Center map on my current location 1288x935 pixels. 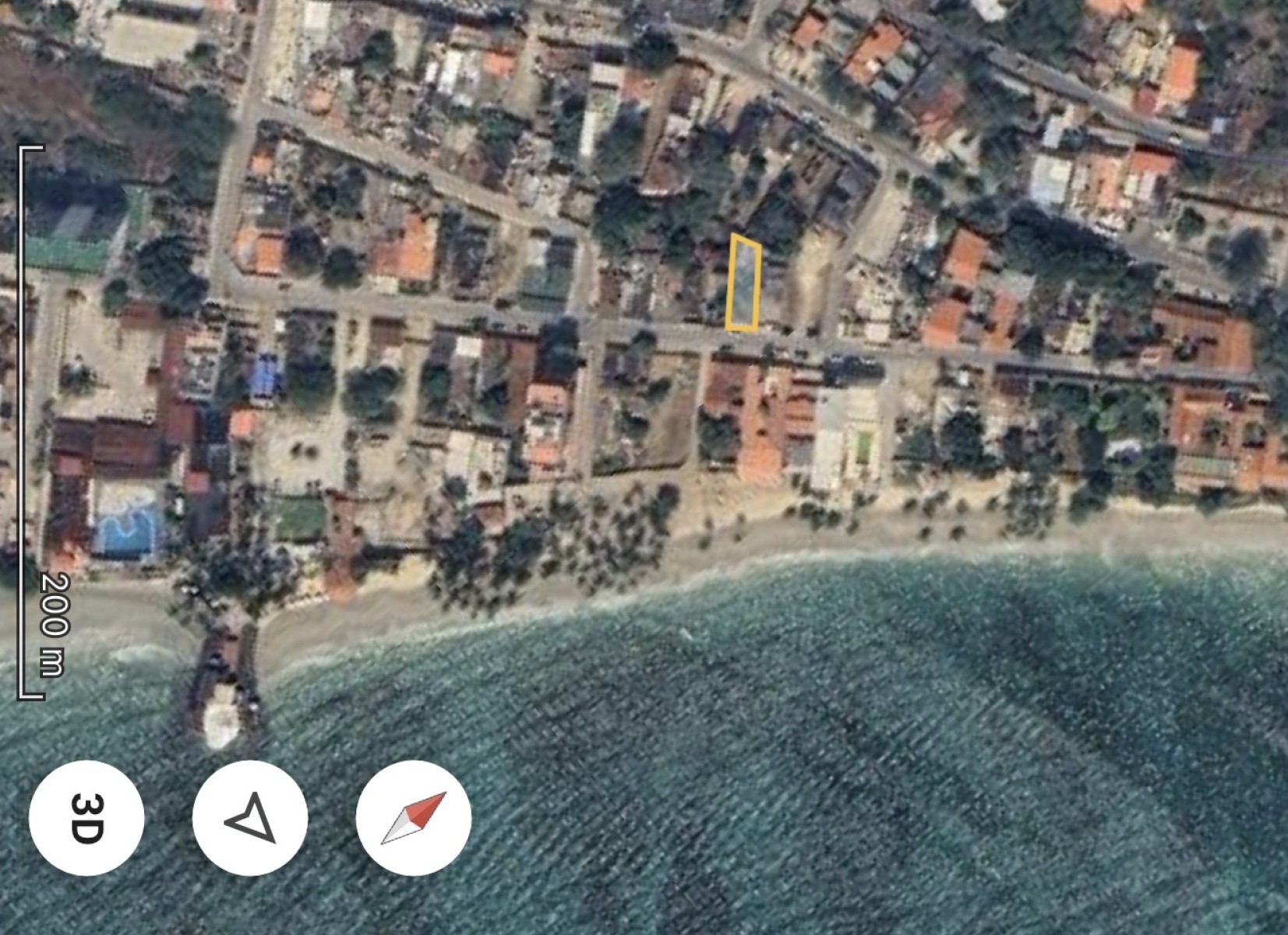click(x=250, y=818)
